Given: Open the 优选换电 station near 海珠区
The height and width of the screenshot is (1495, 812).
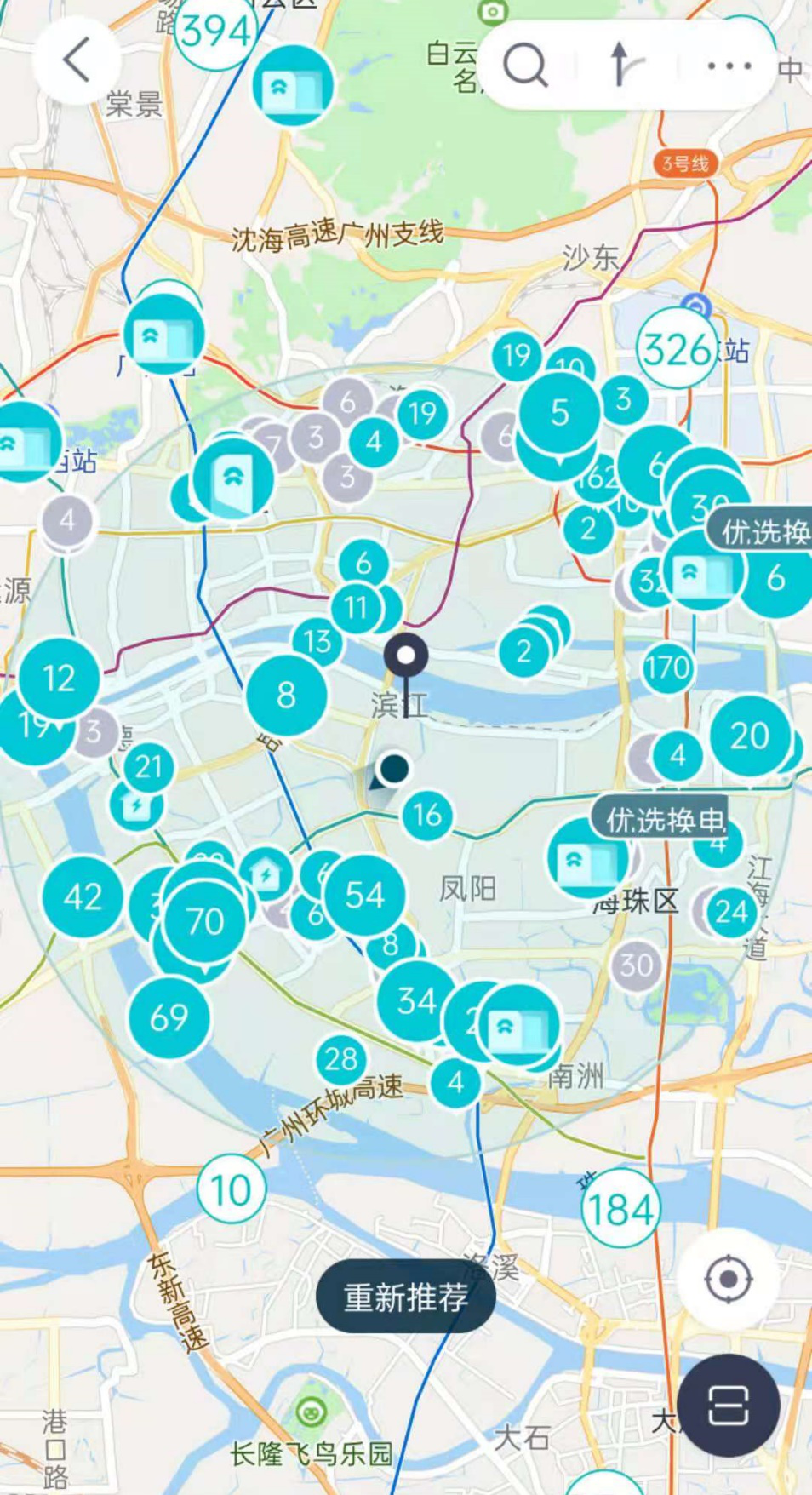Looking at the screenshot, I should pos(588,859).
